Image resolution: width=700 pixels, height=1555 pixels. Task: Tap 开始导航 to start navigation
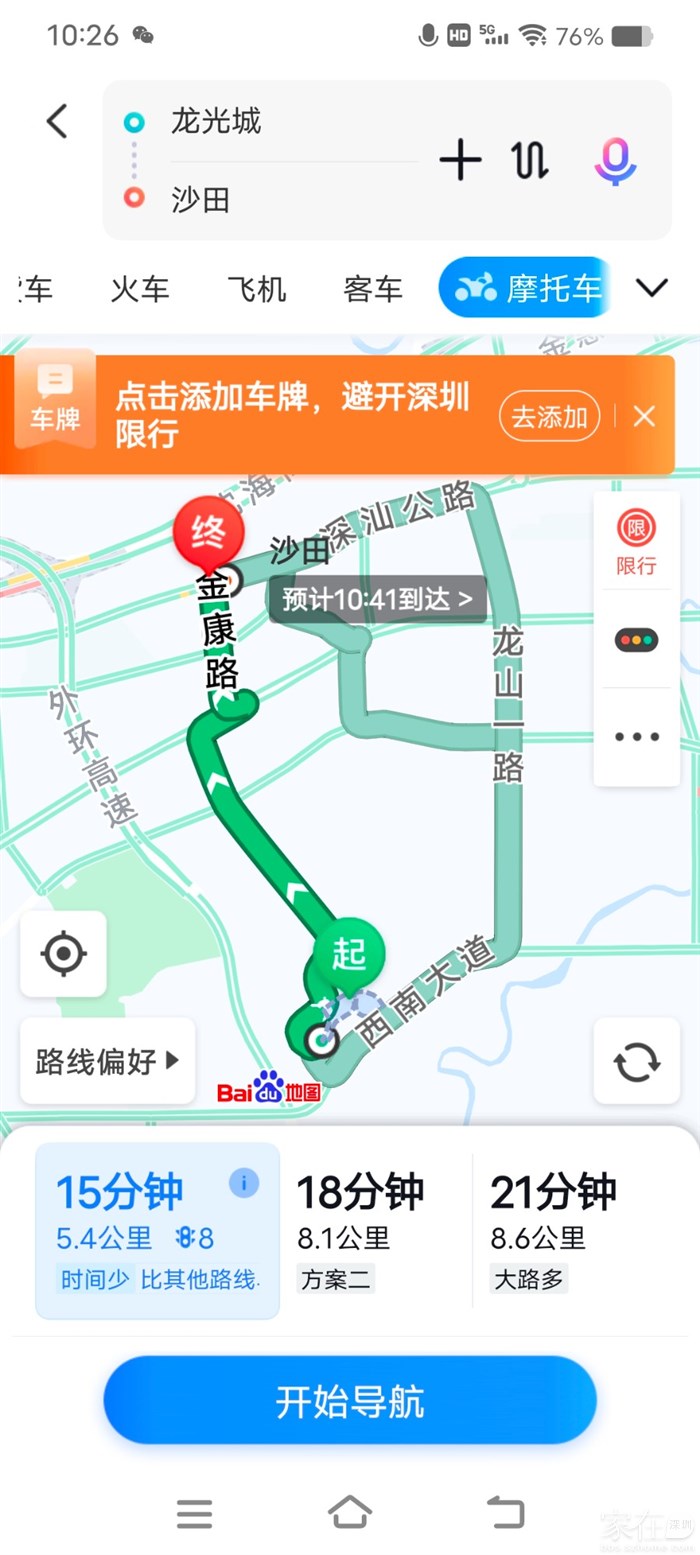(350, 1401)
